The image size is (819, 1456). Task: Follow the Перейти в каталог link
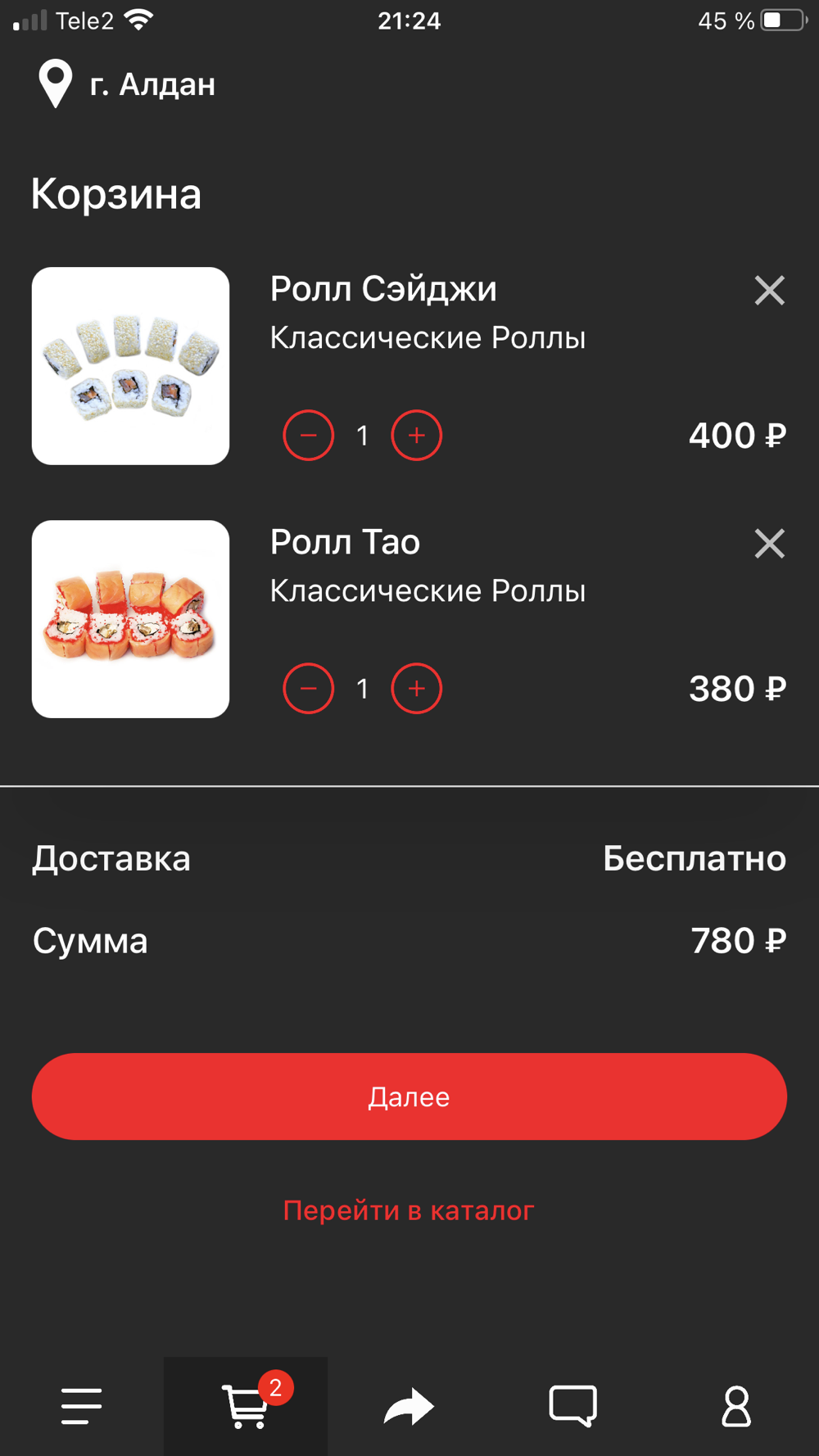coord(409,1210)
